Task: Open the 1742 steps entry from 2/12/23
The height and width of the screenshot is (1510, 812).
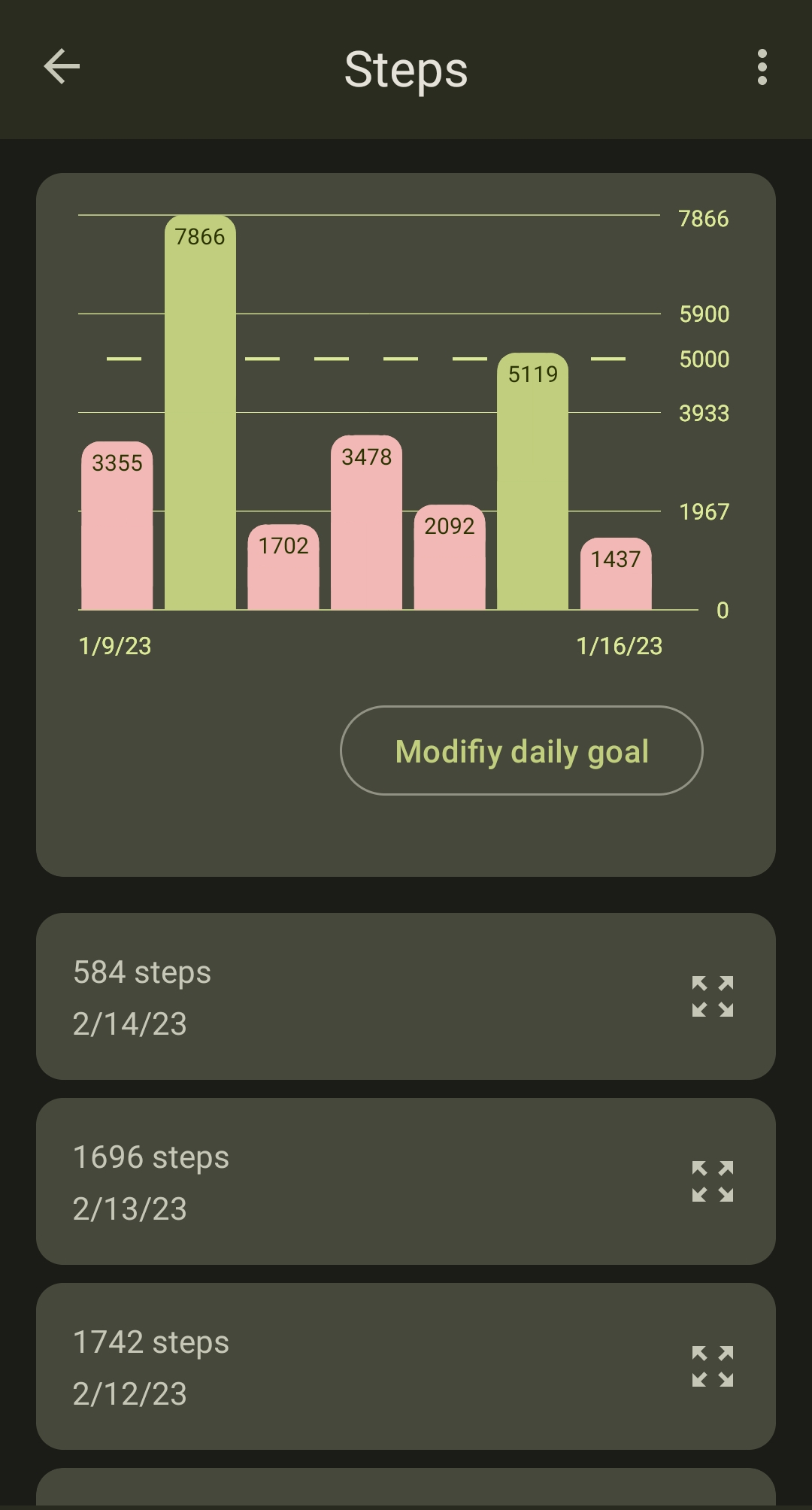Action: (406, 1366)
